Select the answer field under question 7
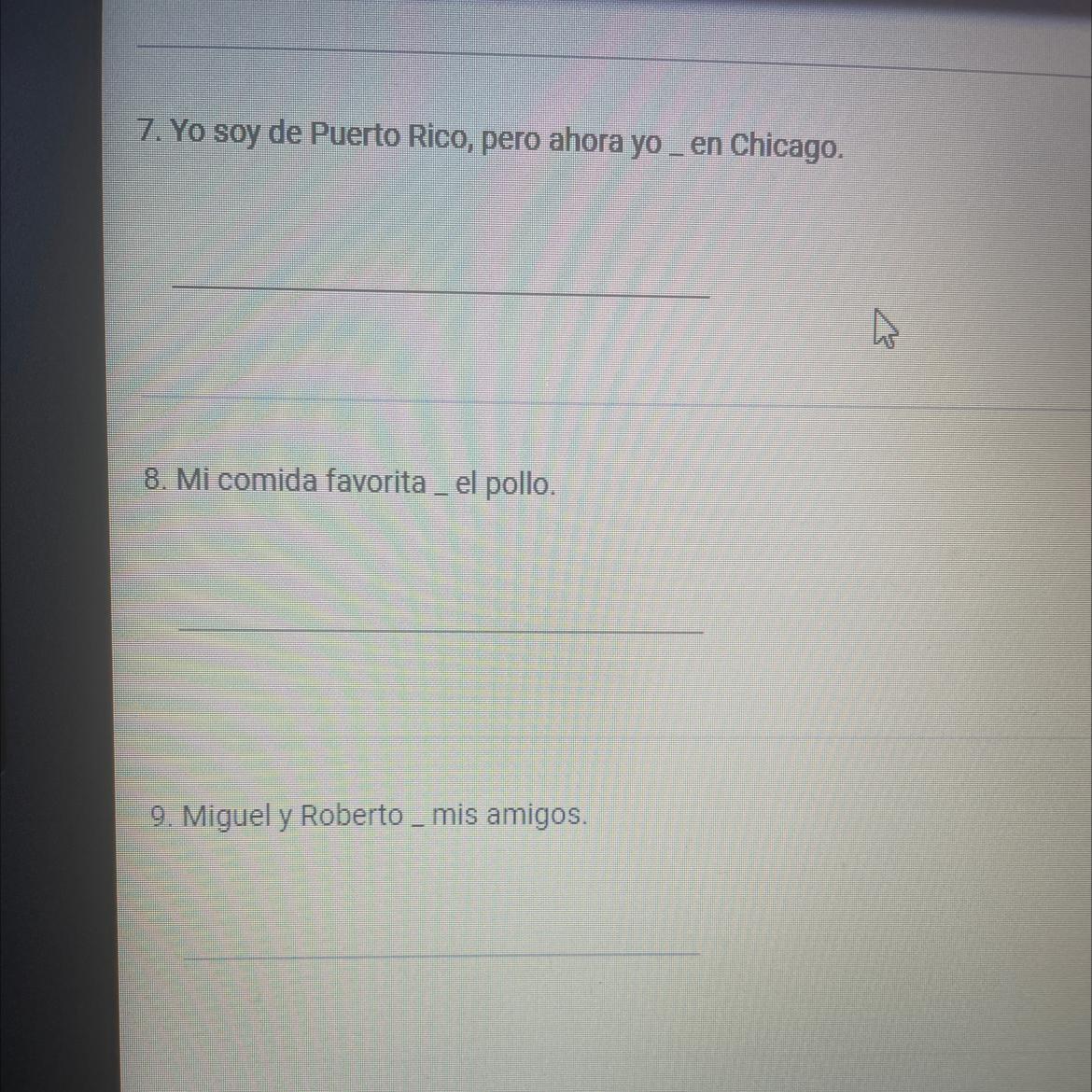This screenshot has width=1092, height=1092. [441, 277]
